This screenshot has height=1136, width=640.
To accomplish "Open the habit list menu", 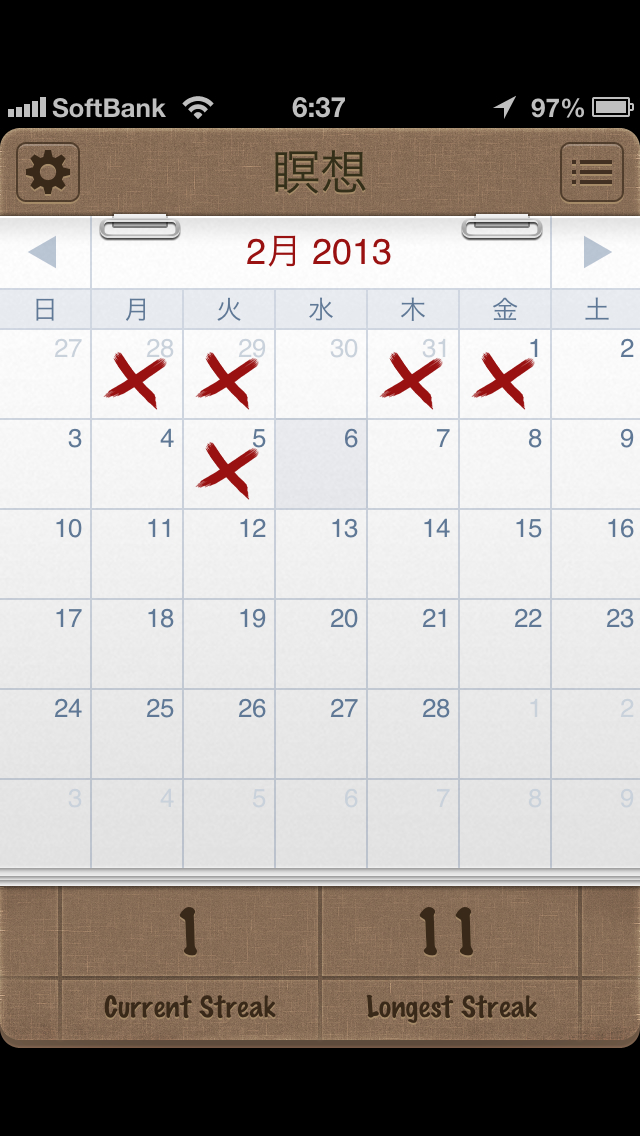I will 591,173.
